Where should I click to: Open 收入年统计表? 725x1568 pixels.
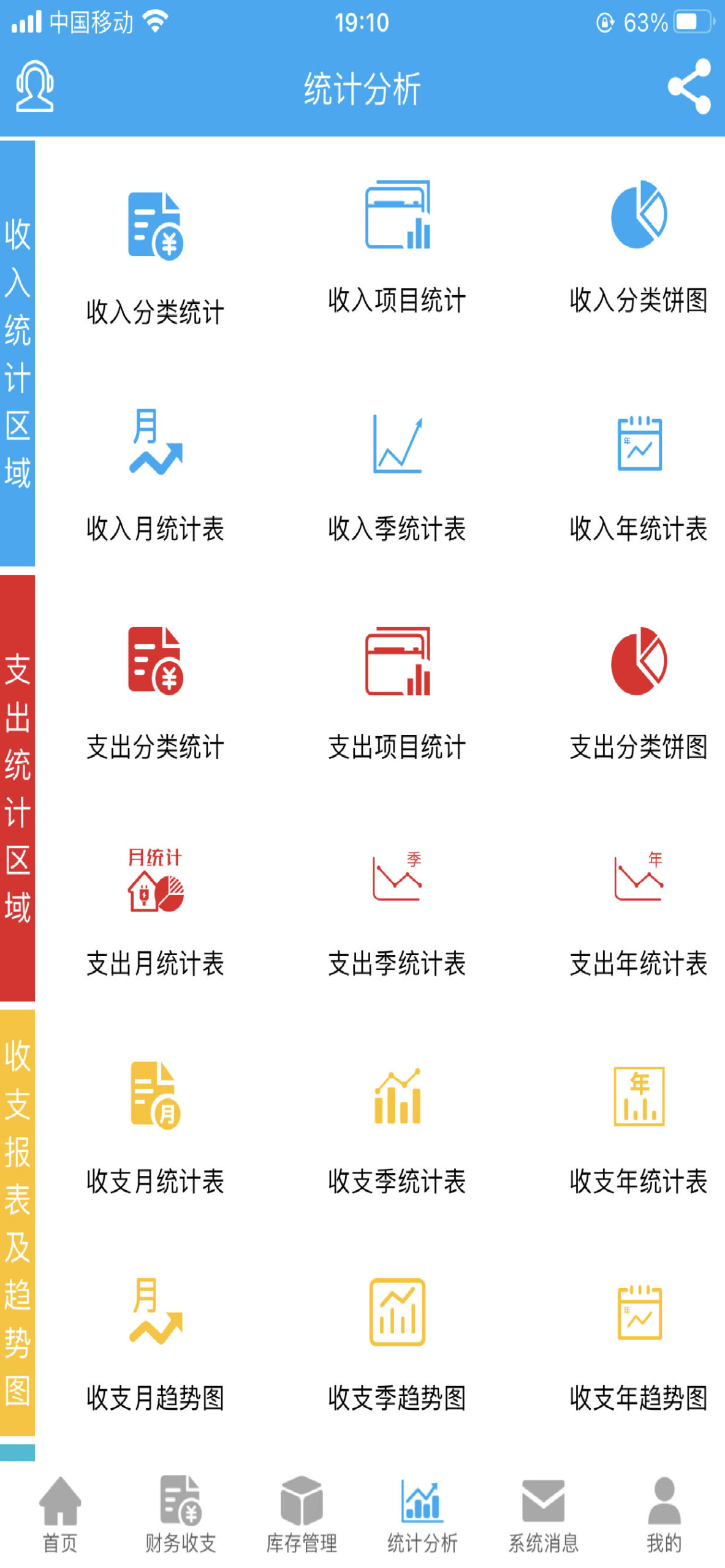639,475
